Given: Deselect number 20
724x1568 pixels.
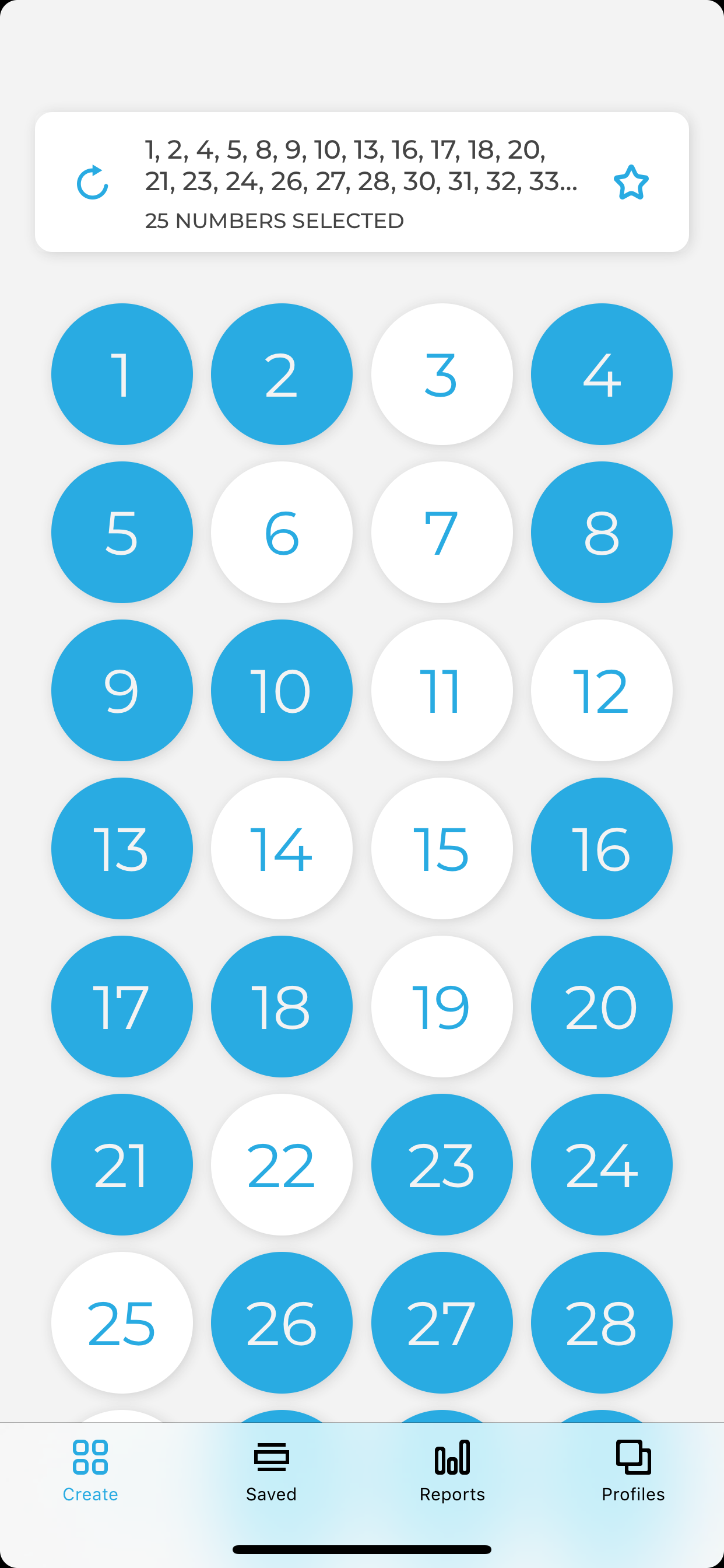Looking at the screenshot, I should pos(602,1006).
